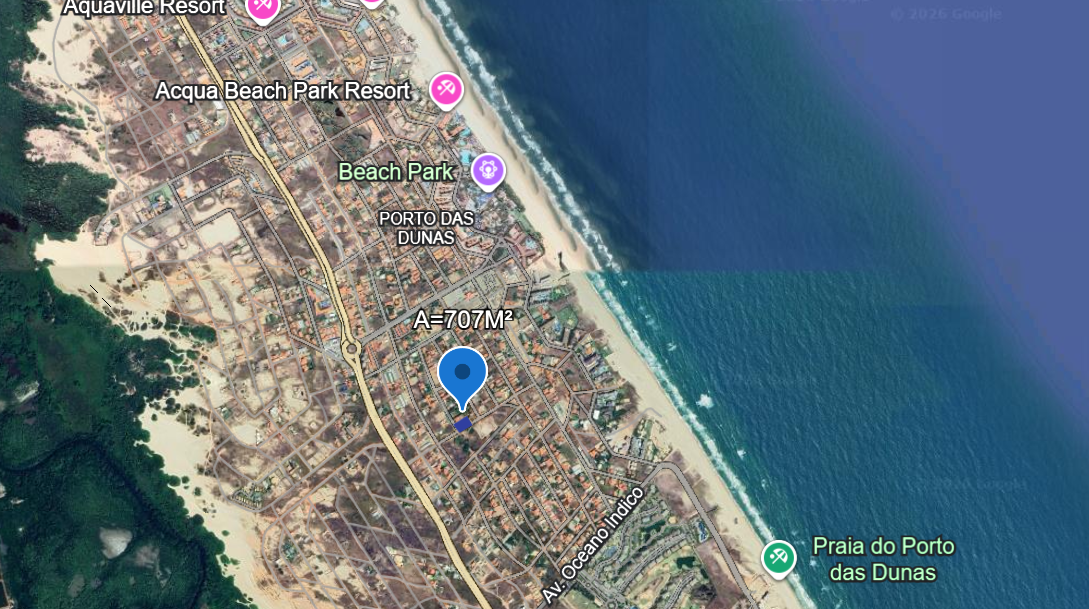
Task: Open the Acqua Beach Park Resort pin
Action: point(446,89)
